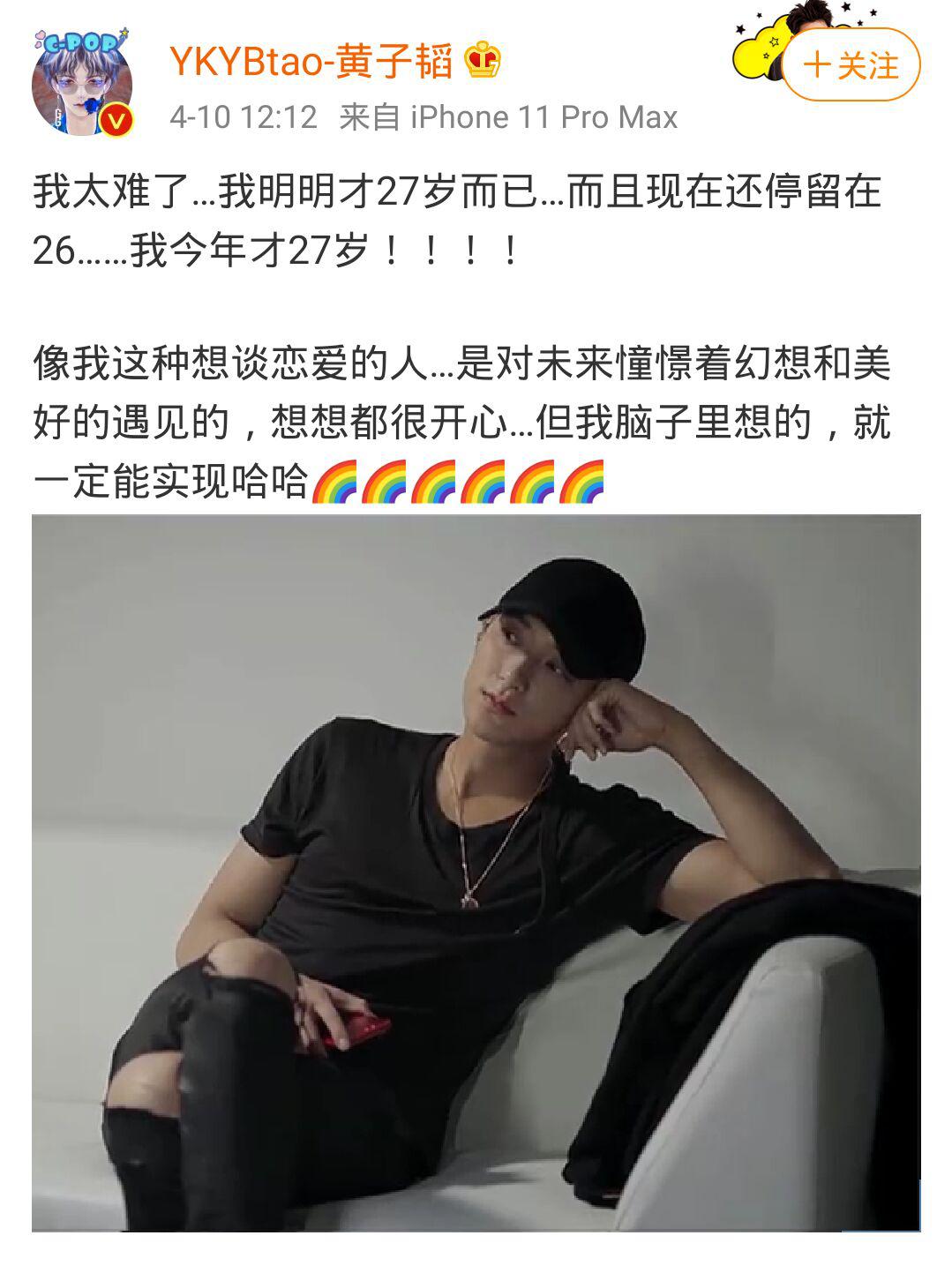The image size is (952, 1288).
Task: Open the profile avatar of YKYBtao
Action: (x=83, y=86)
